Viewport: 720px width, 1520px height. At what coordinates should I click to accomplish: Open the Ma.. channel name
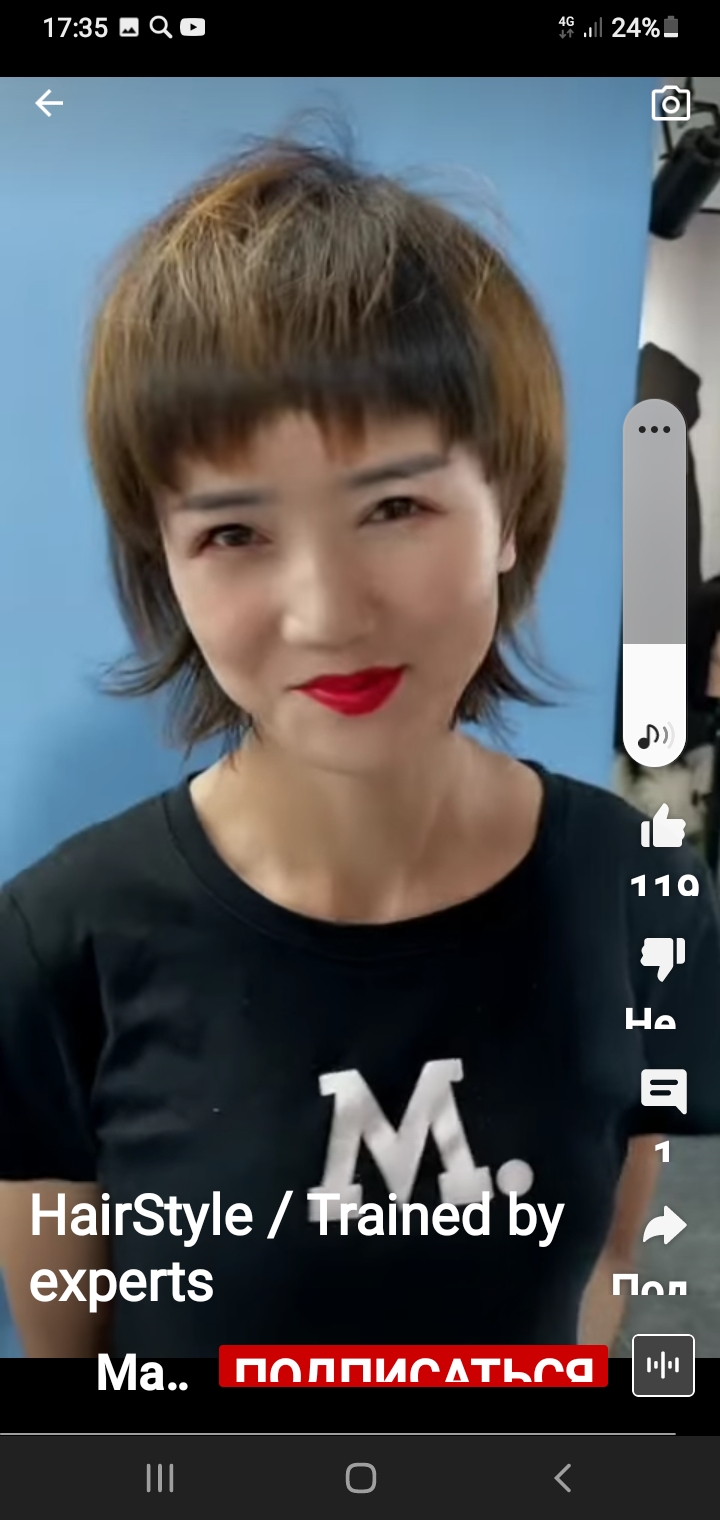click(142, 1373)
